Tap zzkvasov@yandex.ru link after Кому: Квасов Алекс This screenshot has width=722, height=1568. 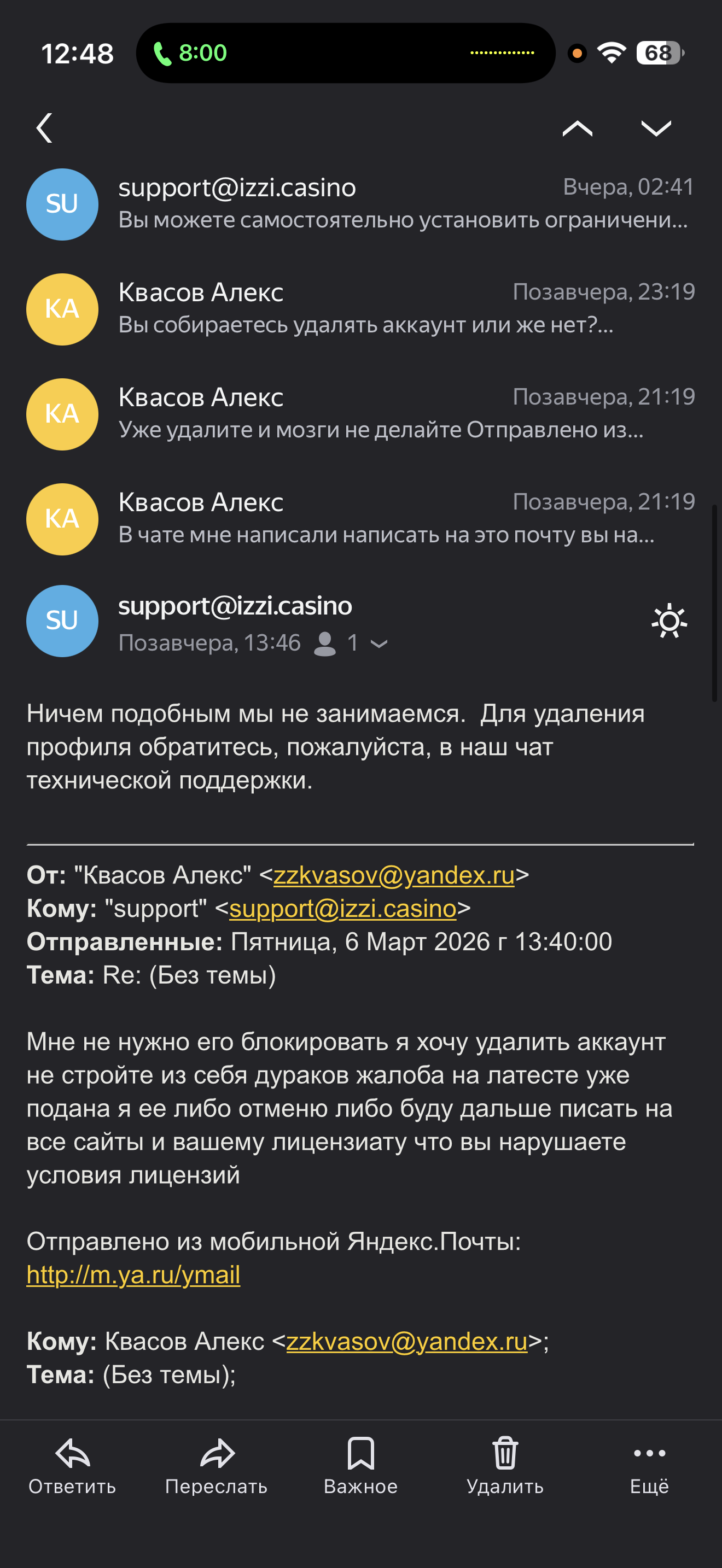point(406,1342)
